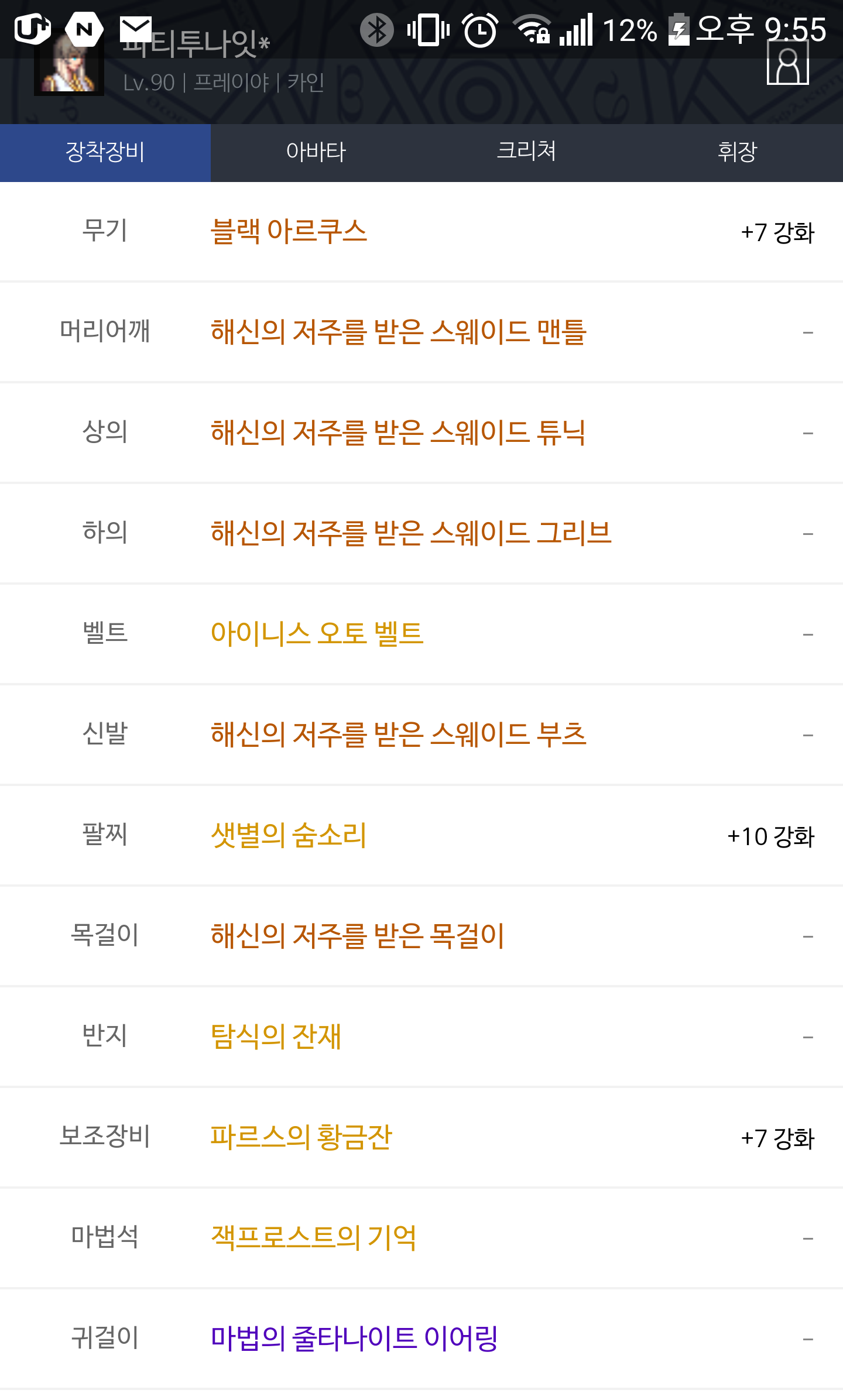Select the 장착장비 tab
The image size is (843, 1400).
coord(105,152)
